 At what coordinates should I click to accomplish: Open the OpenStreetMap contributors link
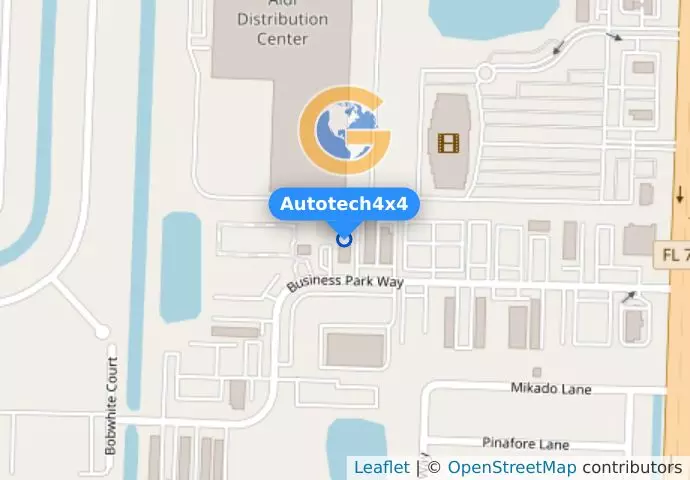pyautogui.click(x=511, y=467)
